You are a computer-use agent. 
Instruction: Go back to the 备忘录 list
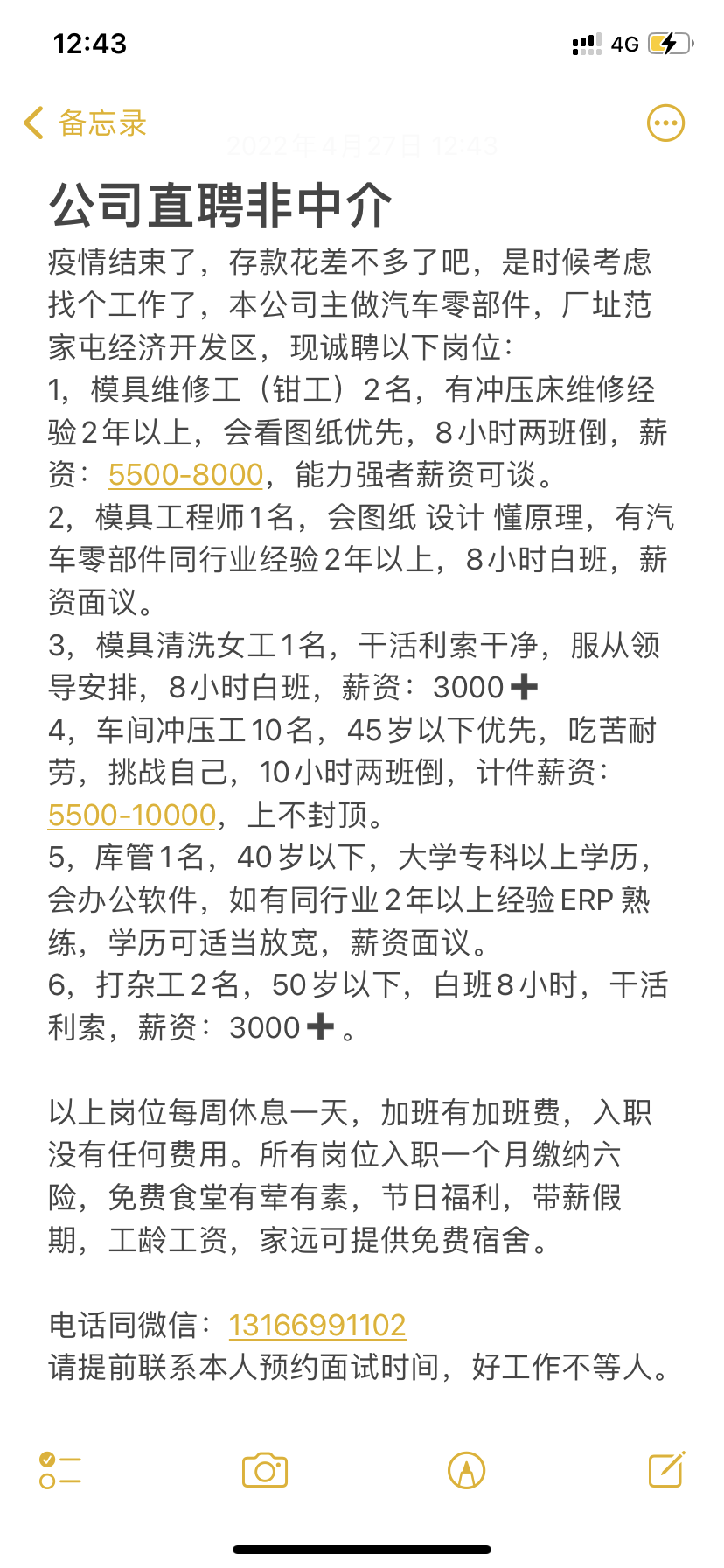(85, 123)
